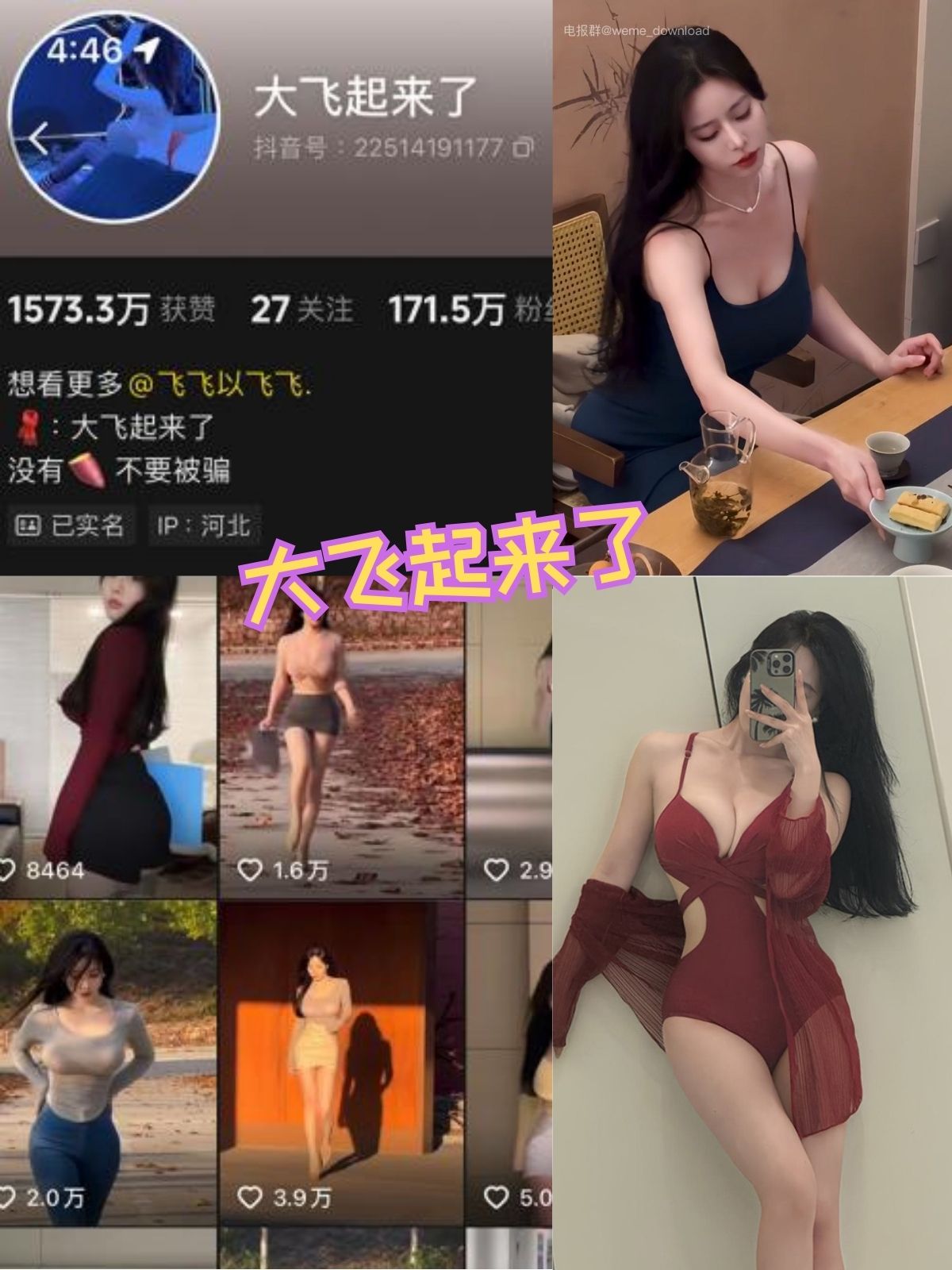
Task: Click the location arrow icon beside 4:46
Action: tap(146, 49)
